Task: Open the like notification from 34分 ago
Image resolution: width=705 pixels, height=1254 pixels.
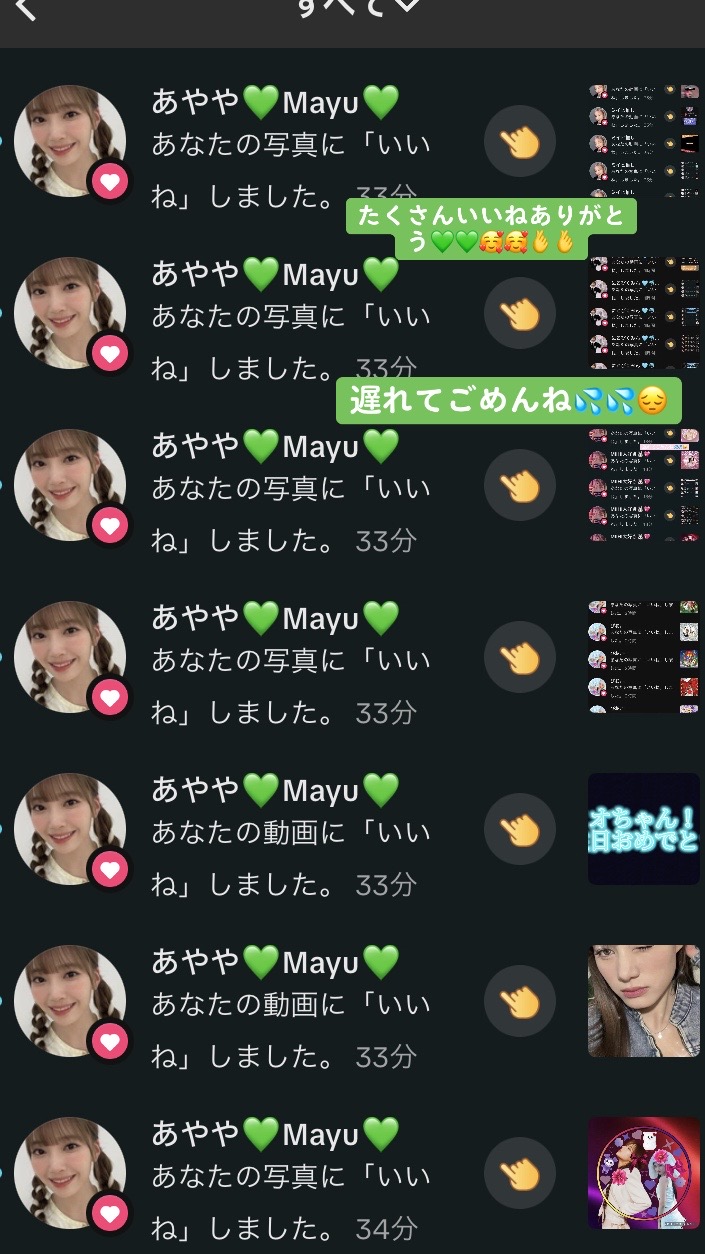Action: click(290, 1180)
